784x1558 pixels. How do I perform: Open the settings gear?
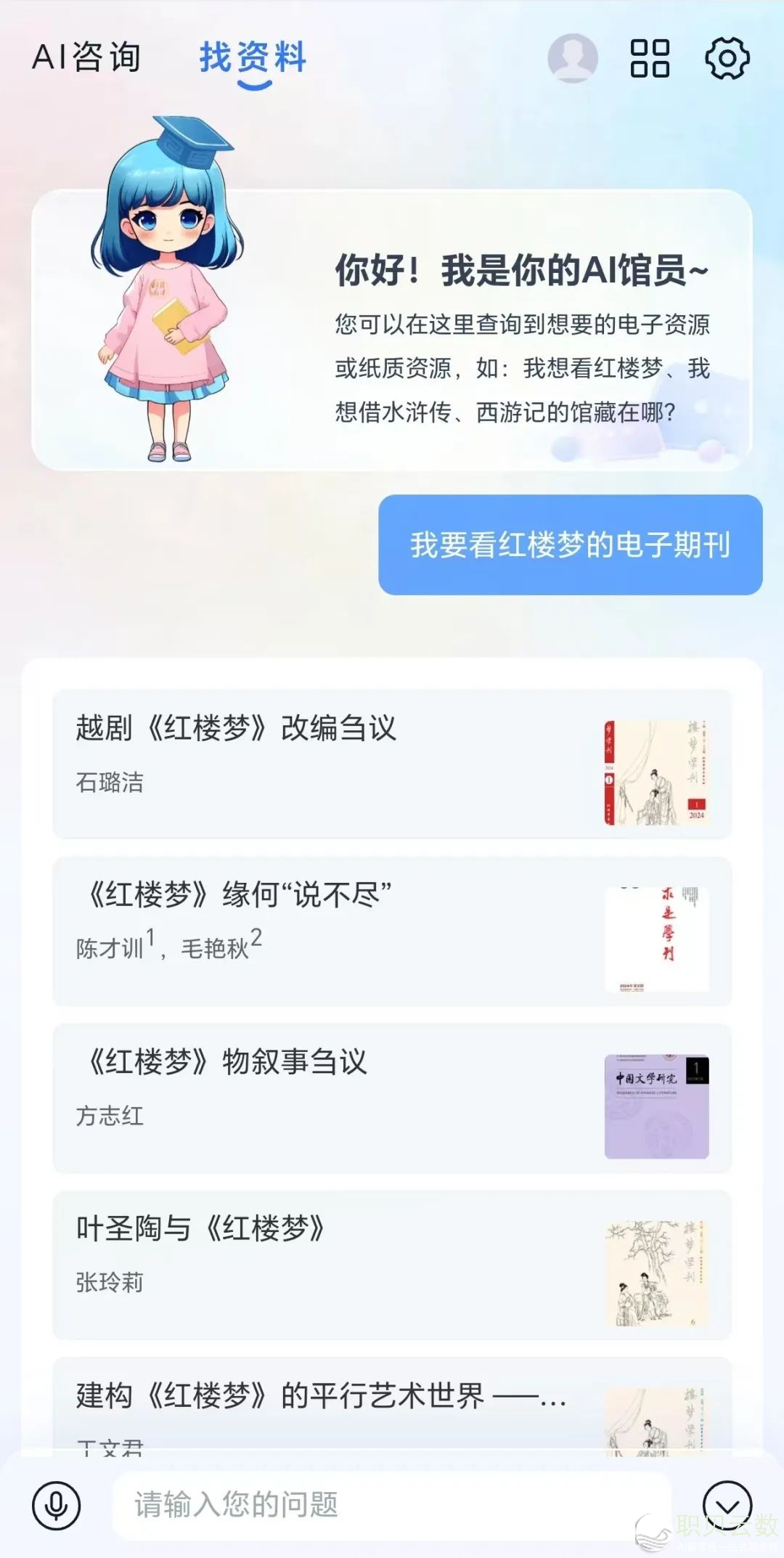coord(727,58)
